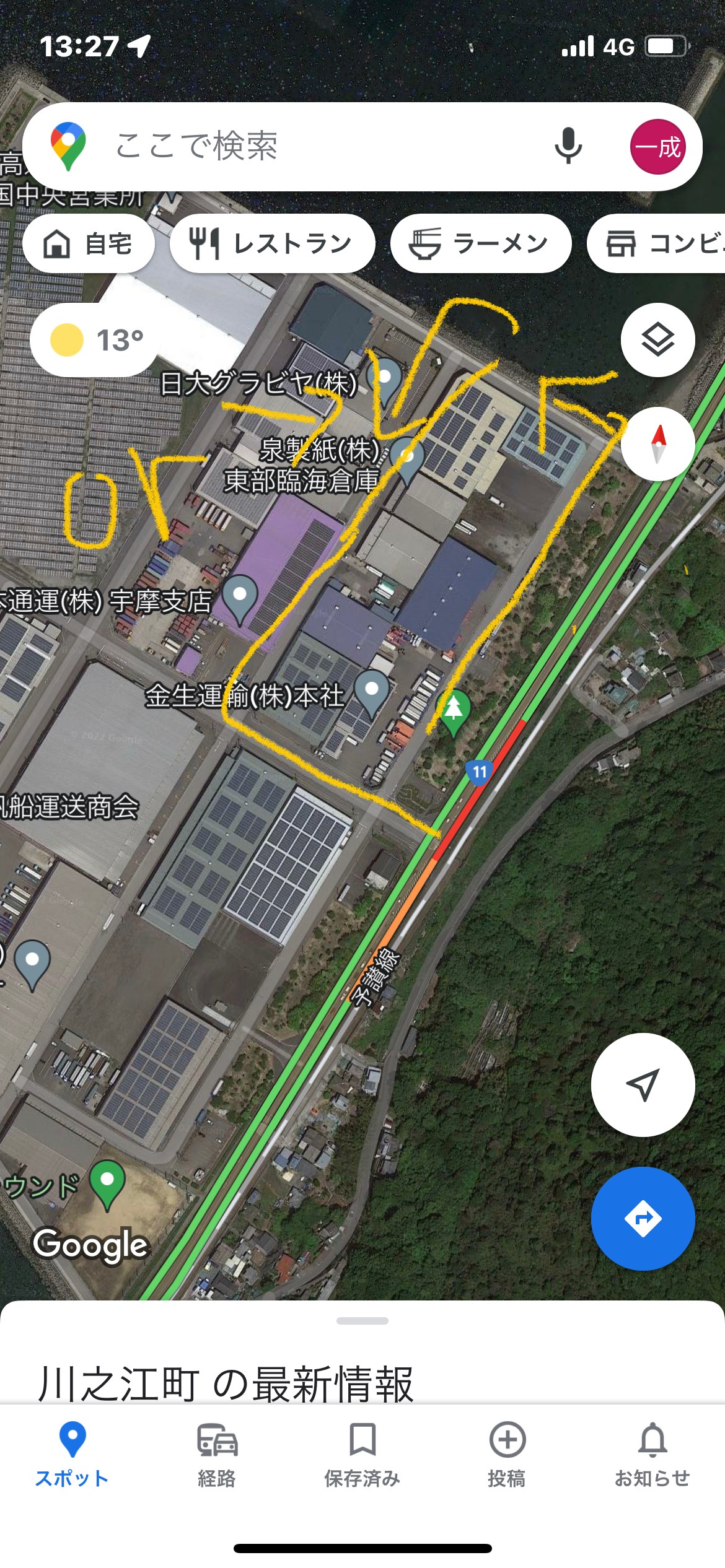Filter by レストラン chip

pyautogui.click(x=273, y=243)
